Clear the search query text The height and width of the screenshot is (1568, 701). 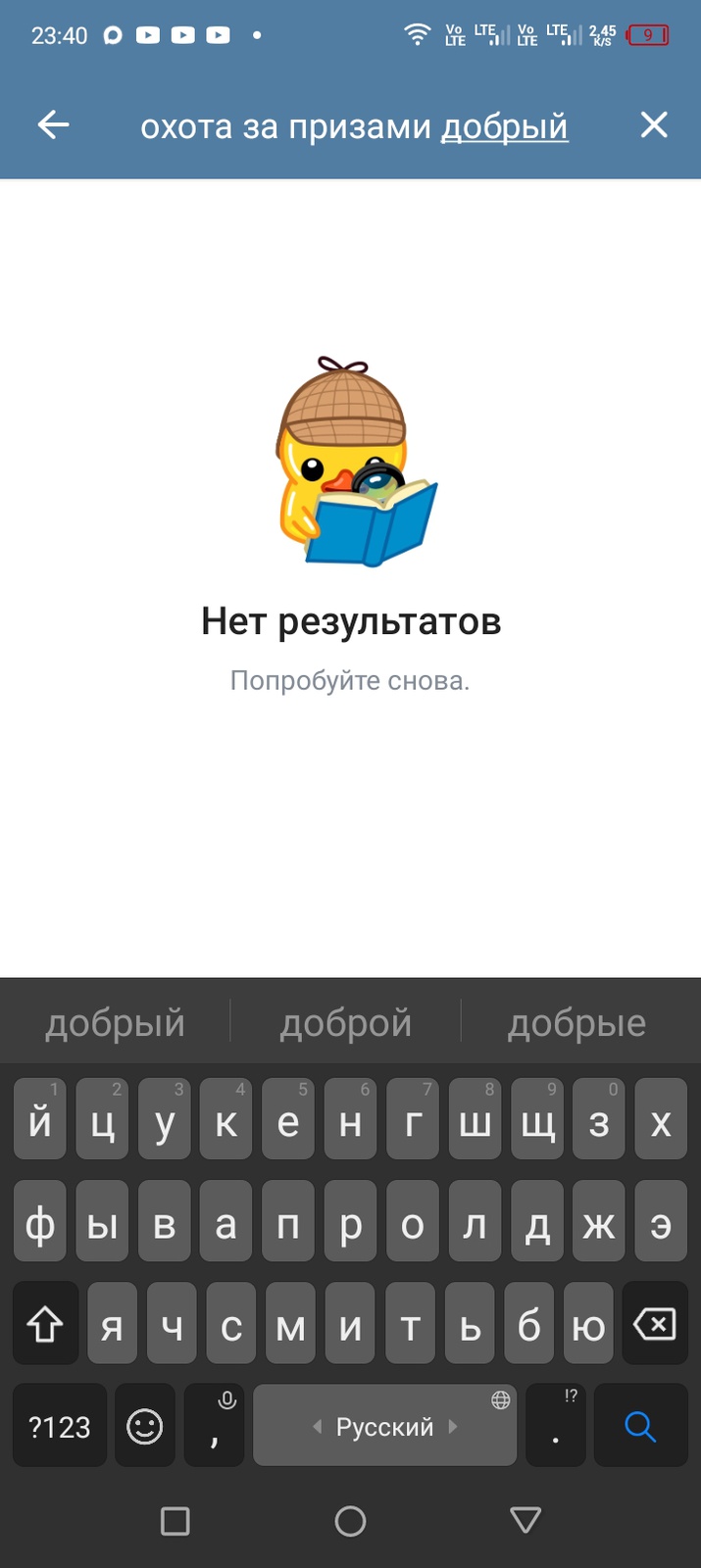pyautogui.click(x=653, y=124)
